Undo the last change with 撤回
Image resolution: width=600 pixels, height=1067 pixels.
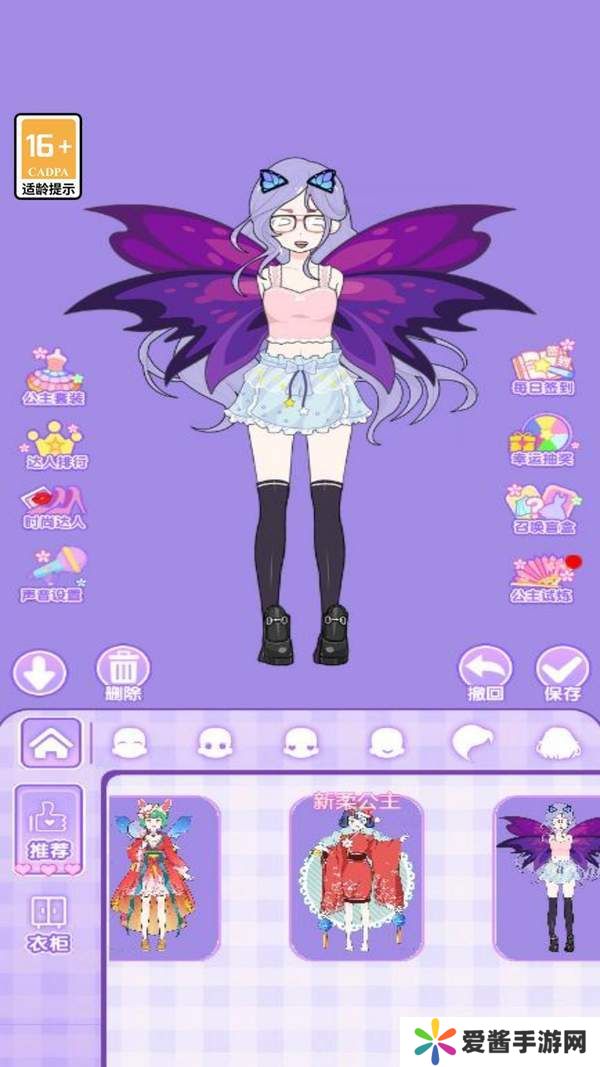click(x=485, y=672)
